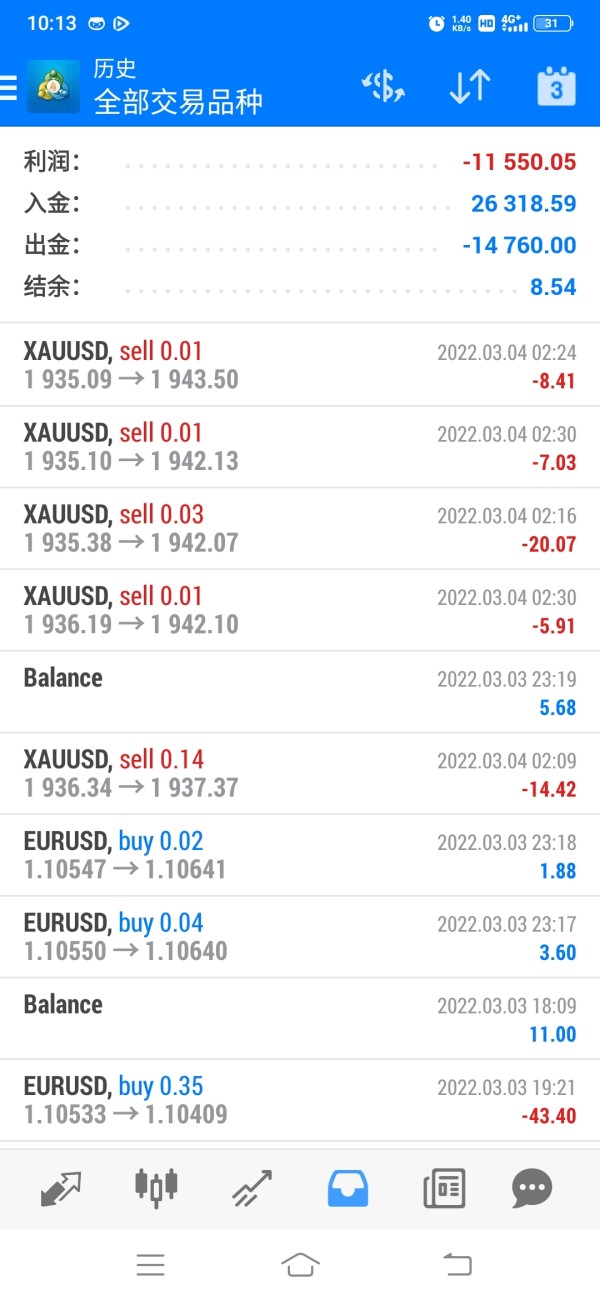The height and width of the screenshot is (1300, 600).
Task: Open EURUSD buy 0.35 trade with -43.40
Action: pyautogui.click(x=300, y=1100)
